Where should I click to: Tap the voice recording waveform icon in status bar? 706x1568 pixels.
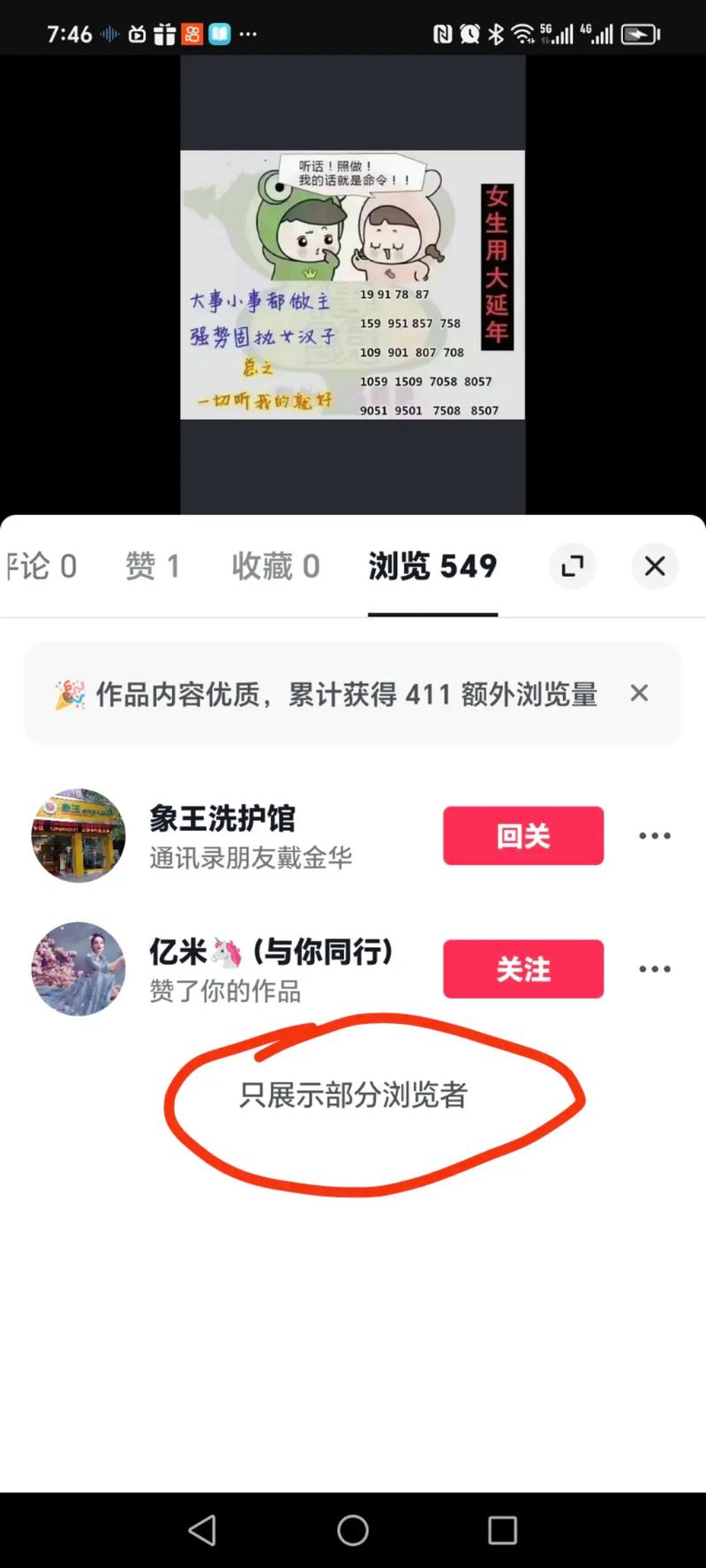(x=109, y=34)
